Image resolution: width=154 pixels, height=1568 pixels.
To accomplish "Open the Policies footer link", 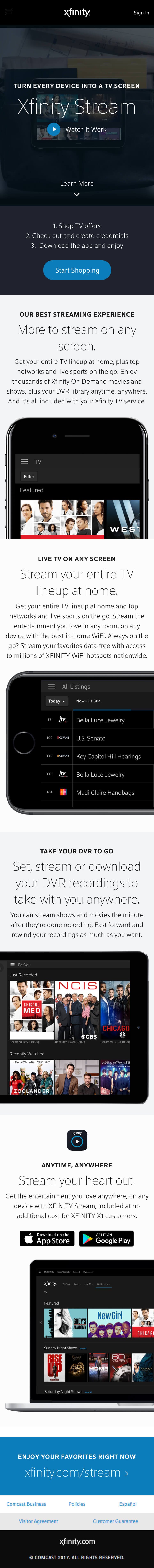I will tap(77, 1504).
